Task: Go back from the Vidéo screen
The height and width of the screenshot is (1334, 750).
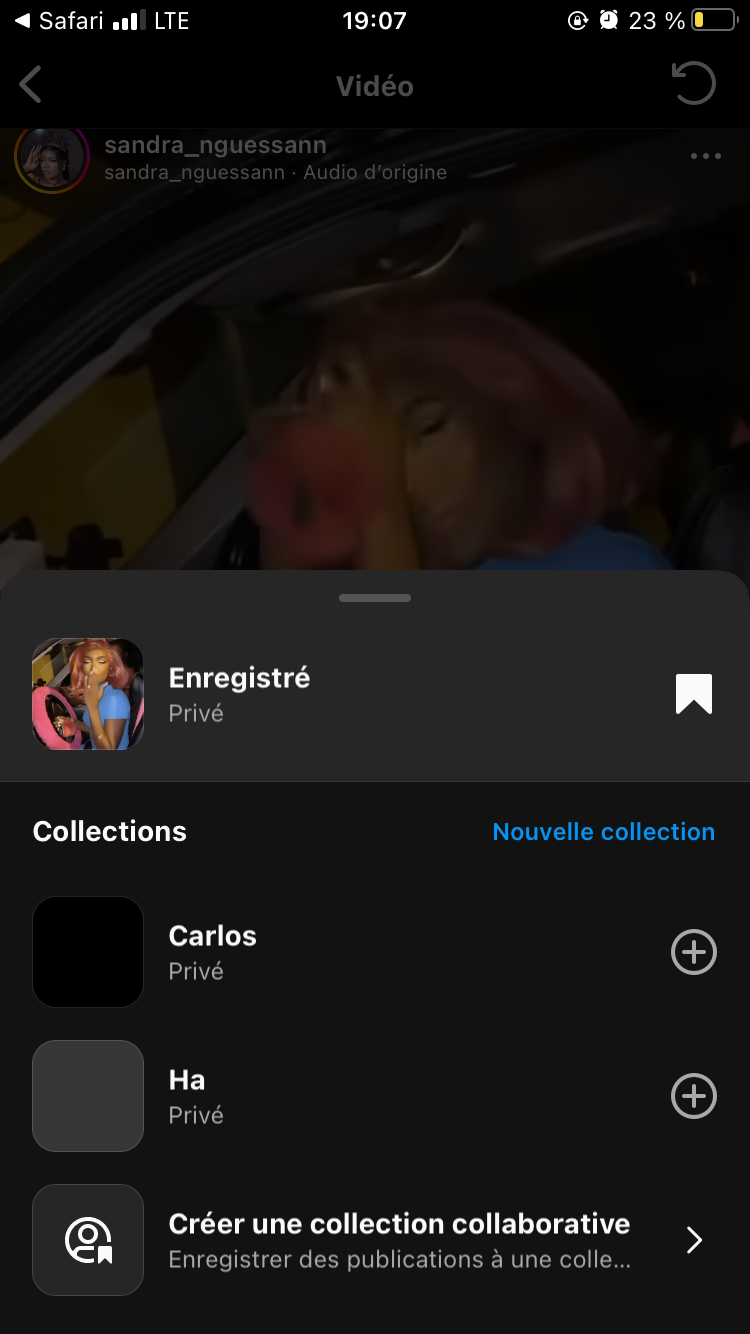Action: point(31,85)
